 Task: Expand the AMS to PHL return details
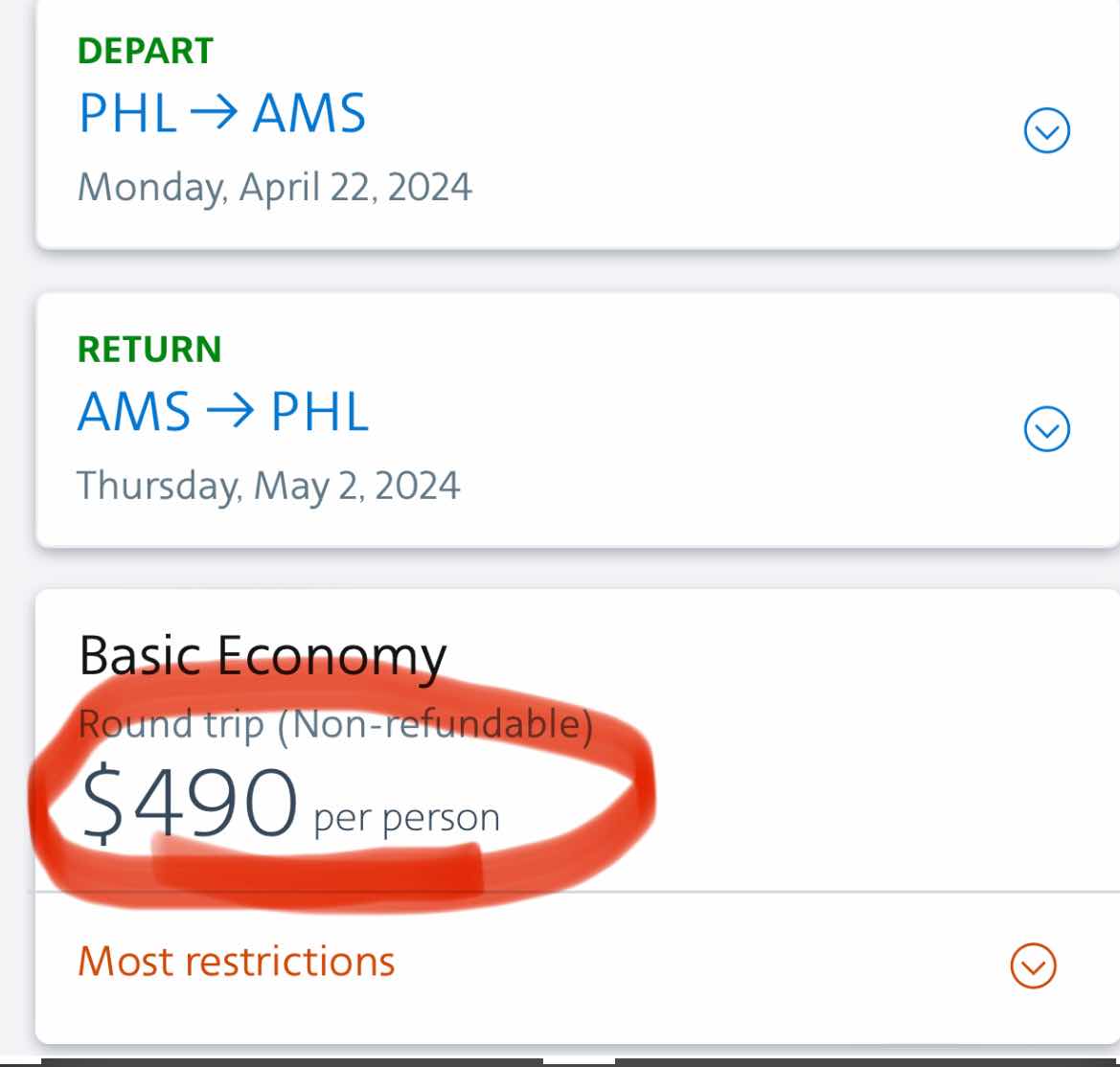(1046, 429)
